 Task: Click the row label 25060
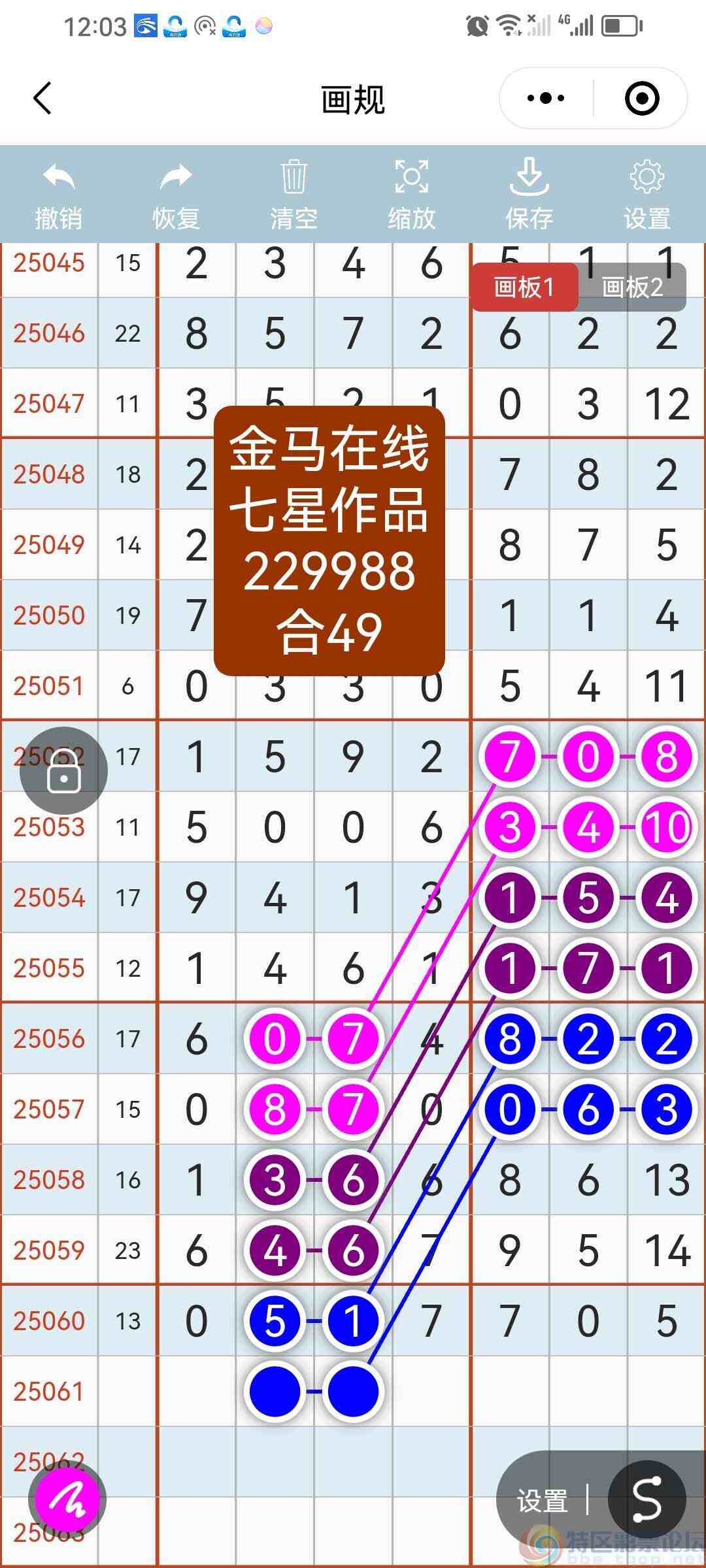(49, 1320)
